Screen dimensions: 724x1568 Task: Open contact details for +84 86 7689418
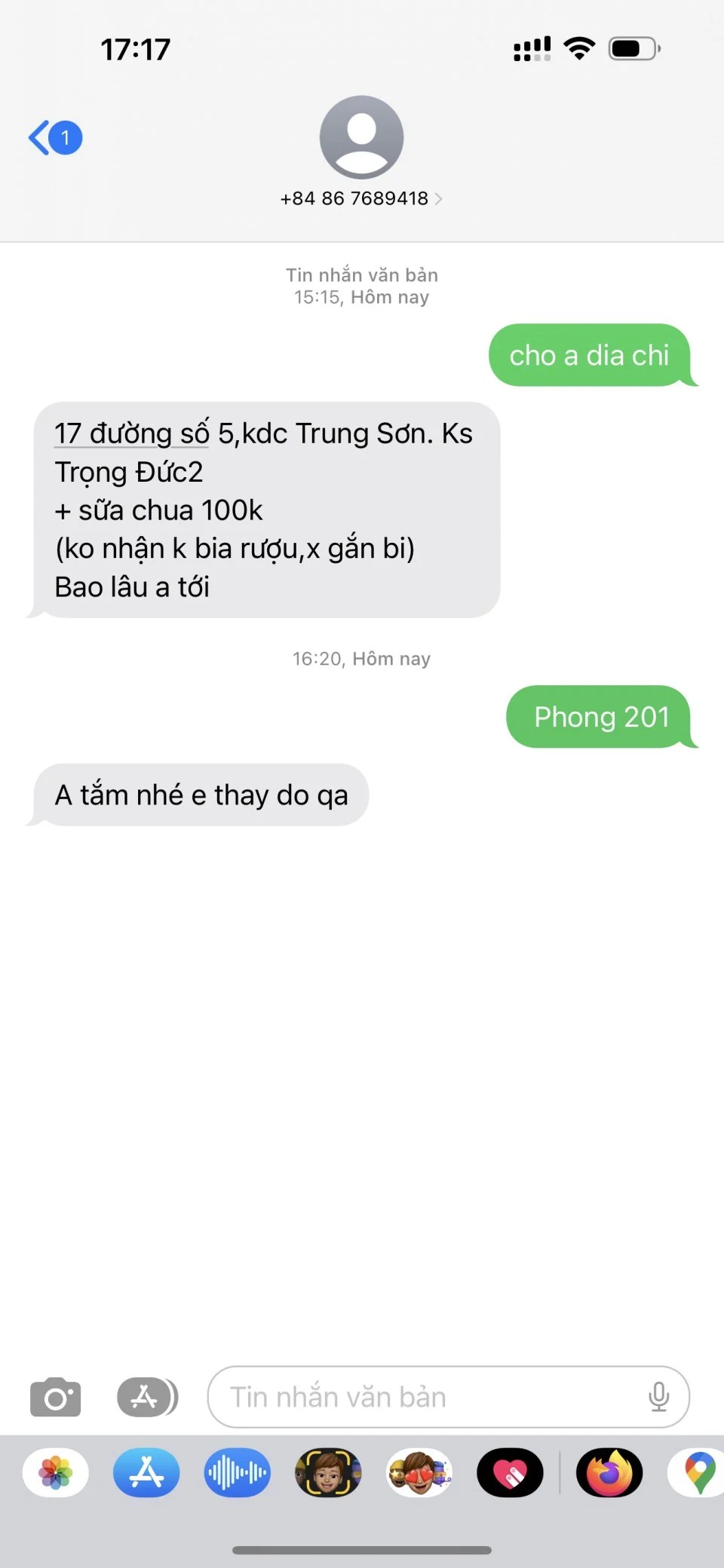pyautogui.click(x=361, y=198)
